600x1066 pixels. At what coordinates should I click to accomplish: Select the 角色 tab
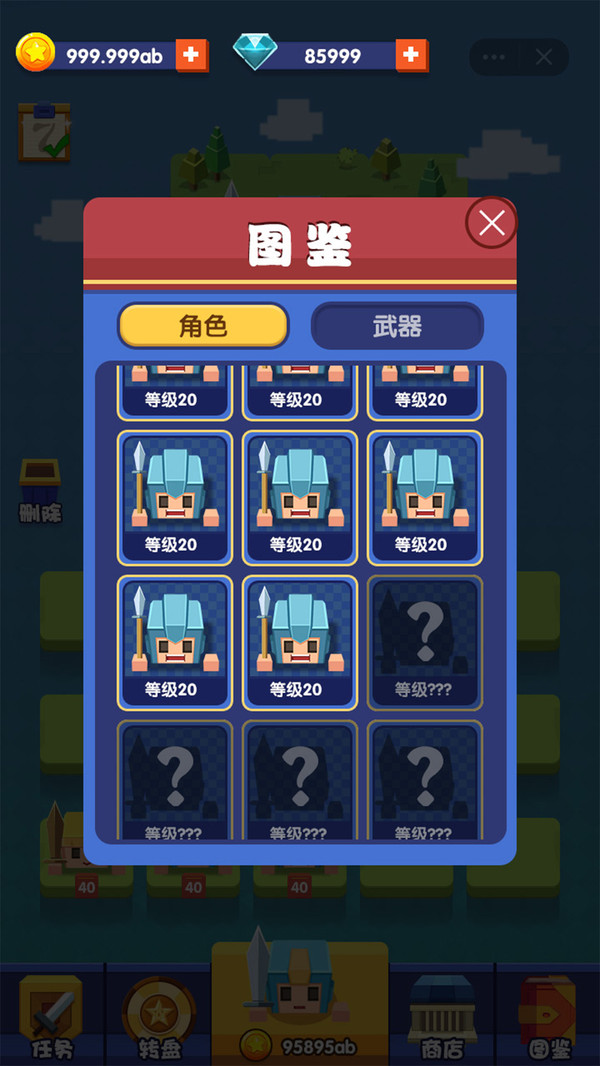[203, 326]
